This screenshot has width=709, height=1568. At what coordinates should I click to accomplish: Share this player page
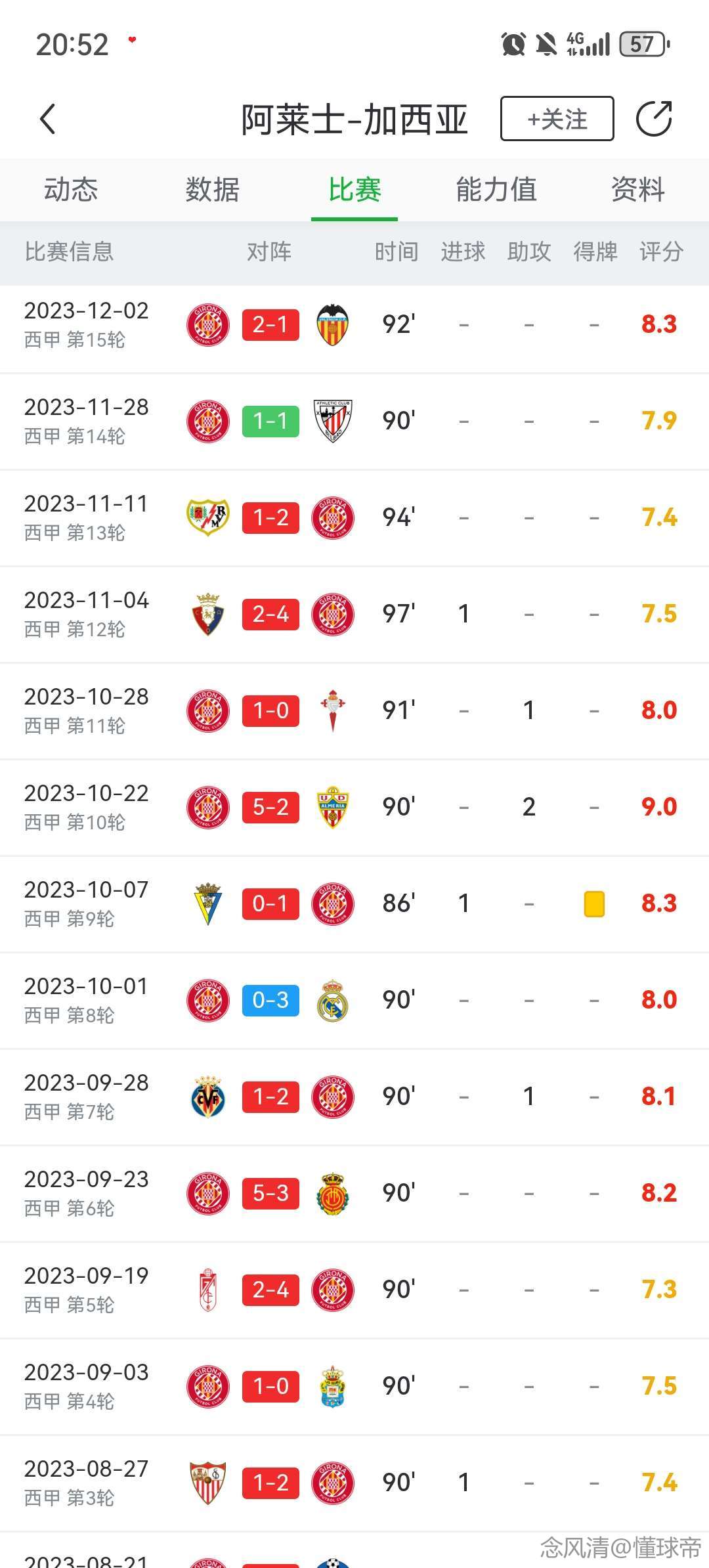[655, 119]
